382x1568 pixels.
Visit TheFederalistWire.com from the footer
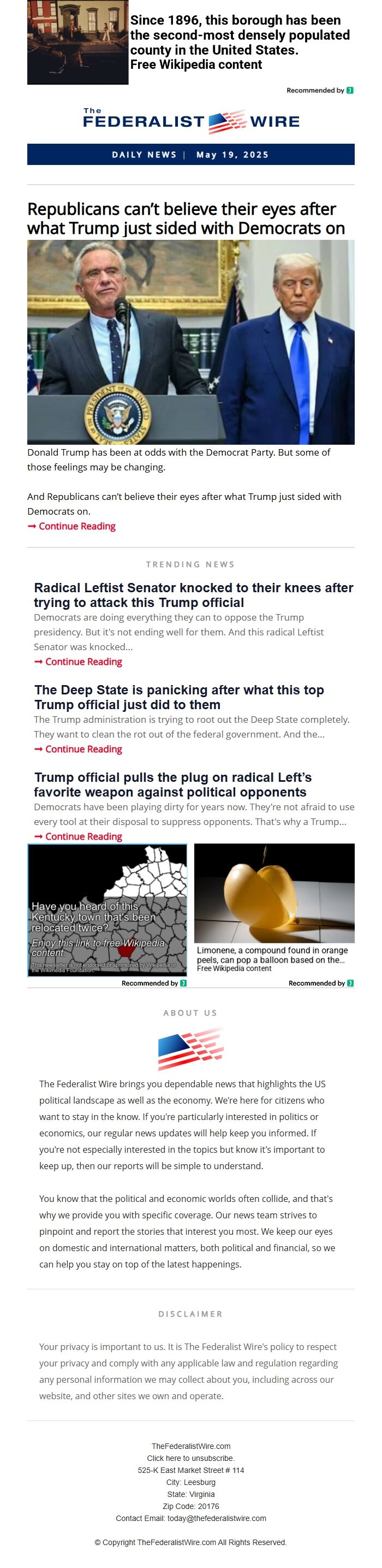coord(190,1446)
